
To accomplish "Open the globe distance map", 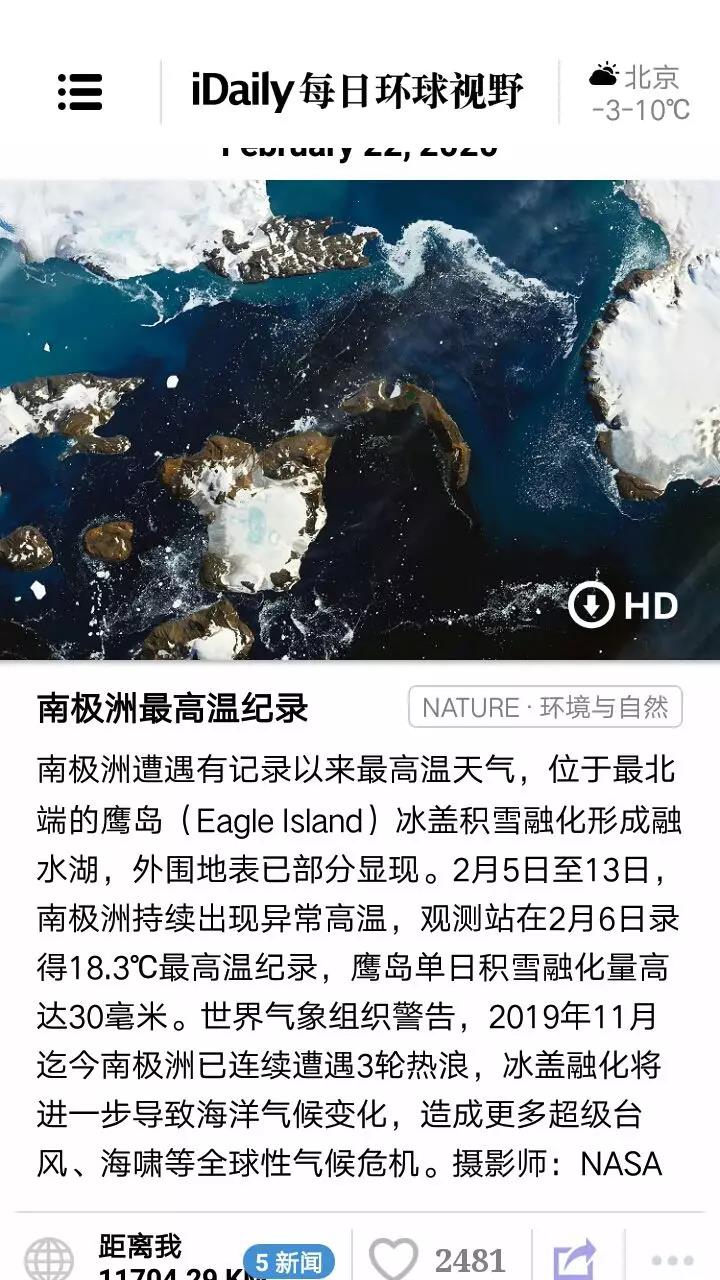I will coord(49,1259).
